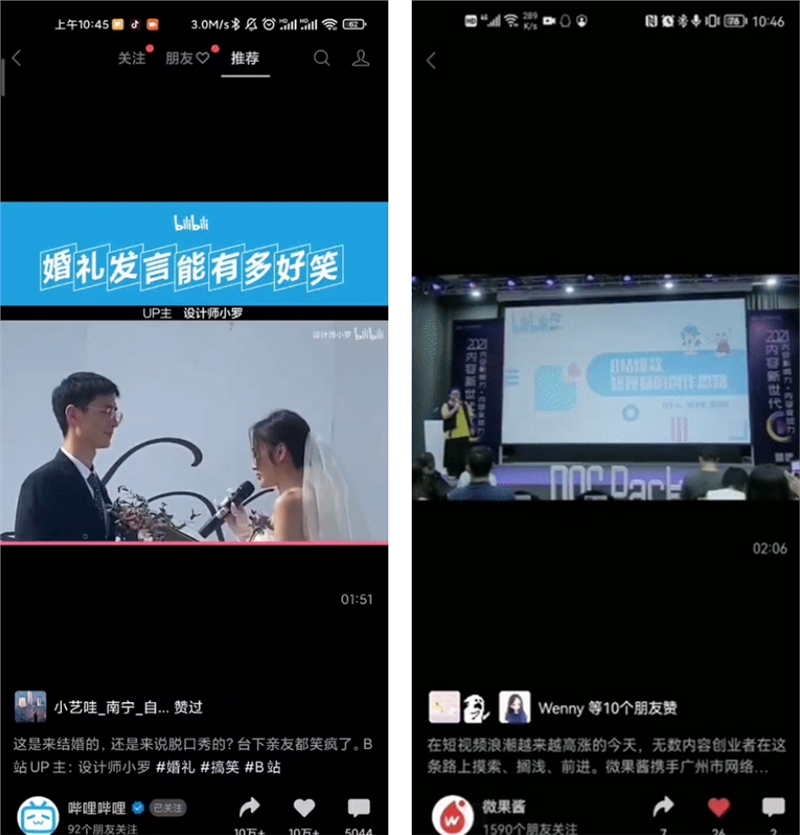
Task: Share the 微果酱 video
Action: [663, 806]
